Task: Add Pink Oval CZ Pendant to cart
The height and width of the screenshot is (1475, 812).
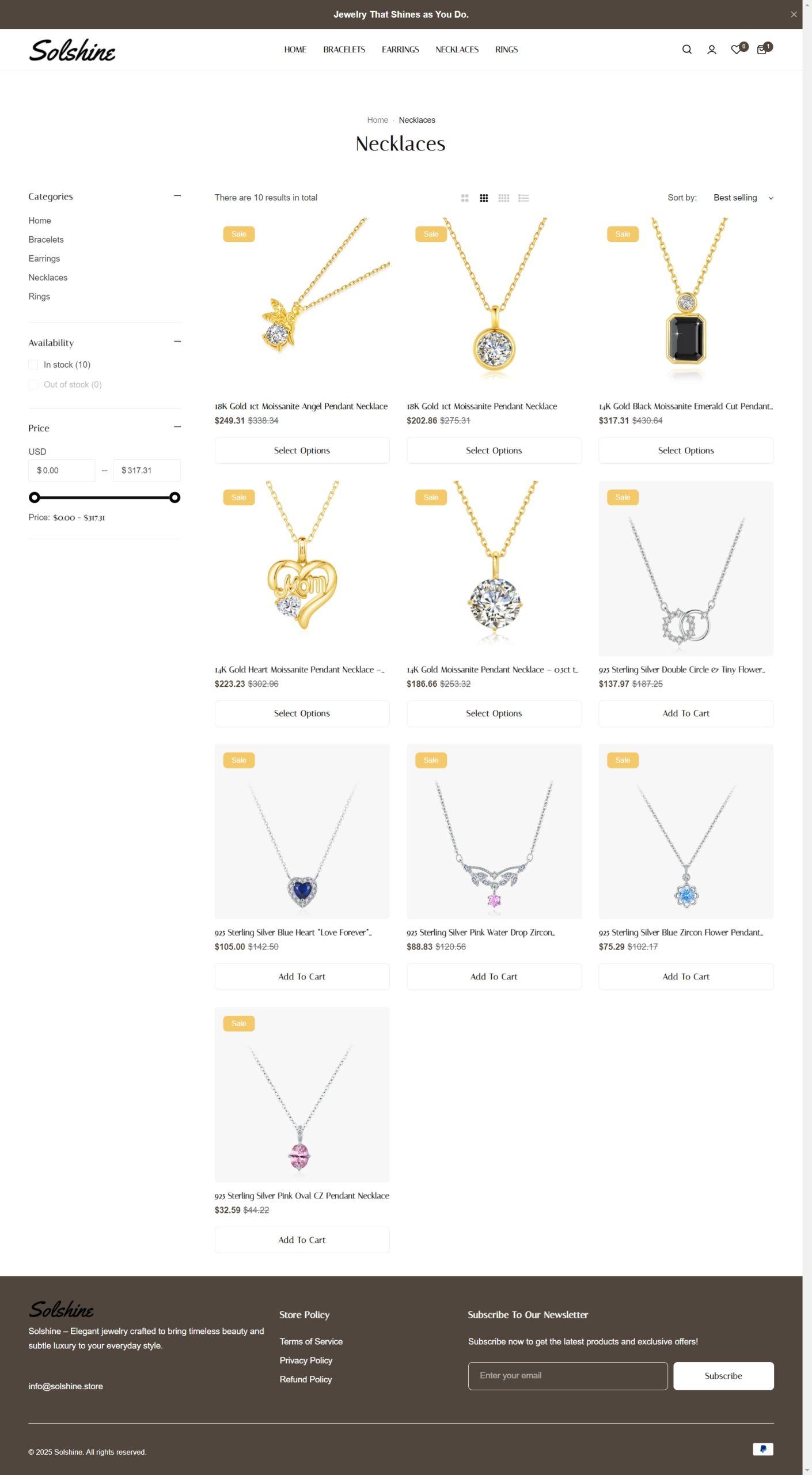Action: tap(302, 1240)
